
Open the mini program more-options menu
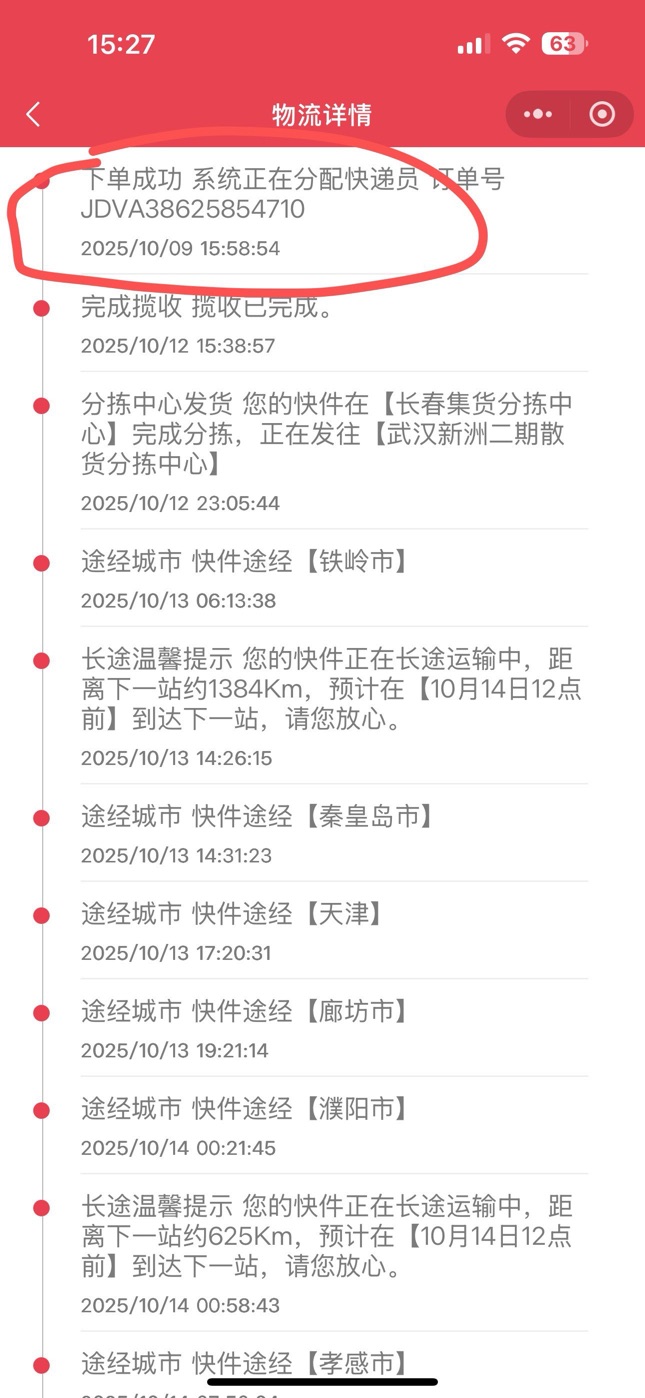click(538, 115)
